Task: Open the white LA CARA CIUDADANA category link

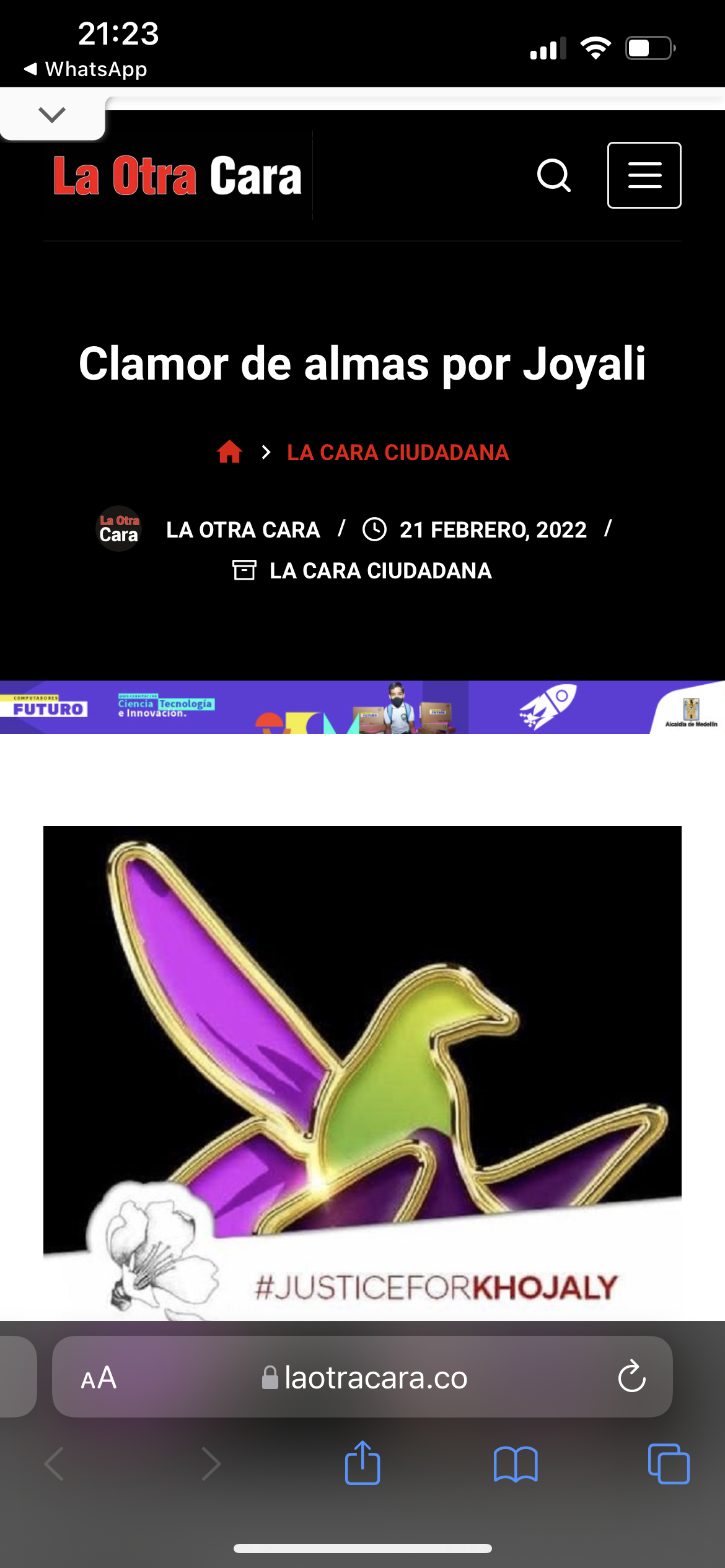Action: [380, 571]
